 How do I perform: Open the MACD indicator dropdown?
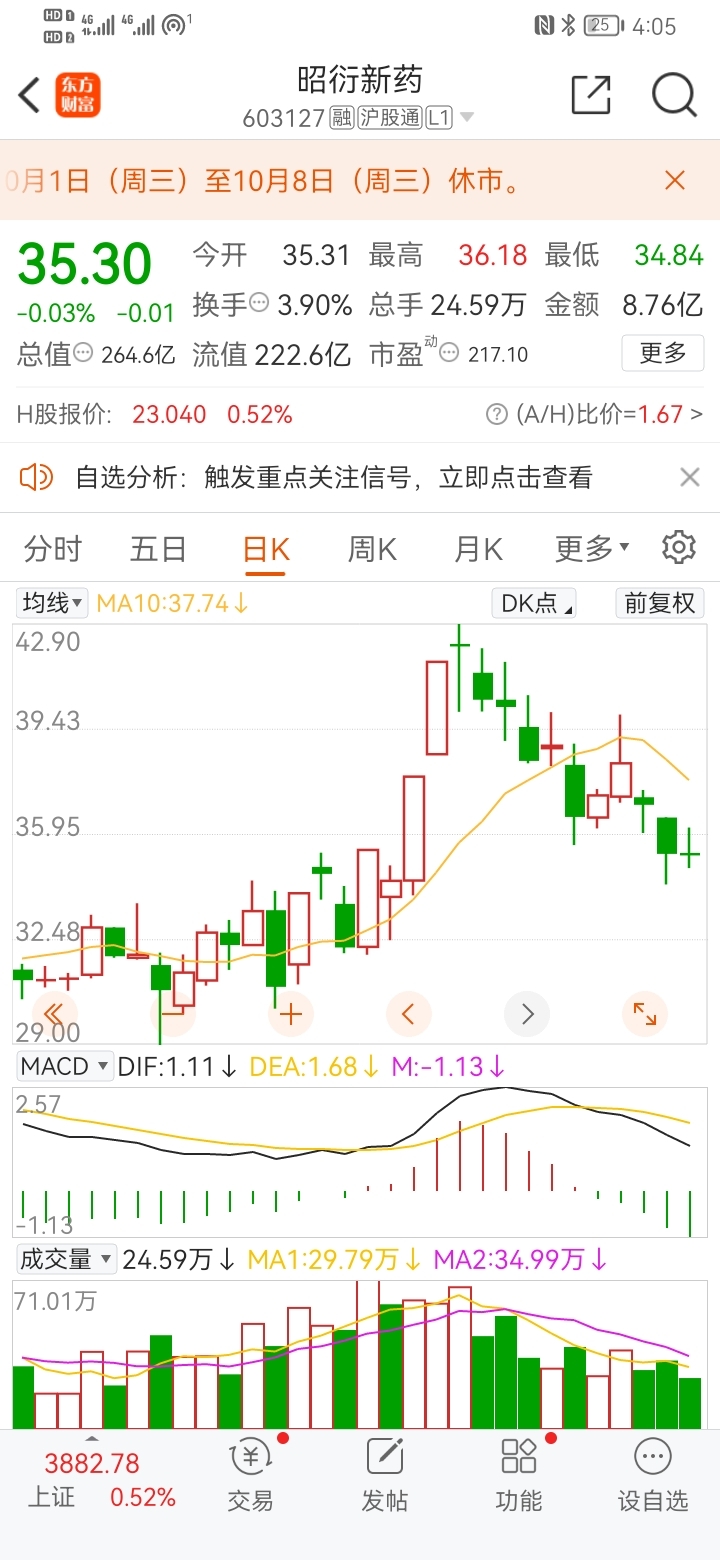point(64,1066)
